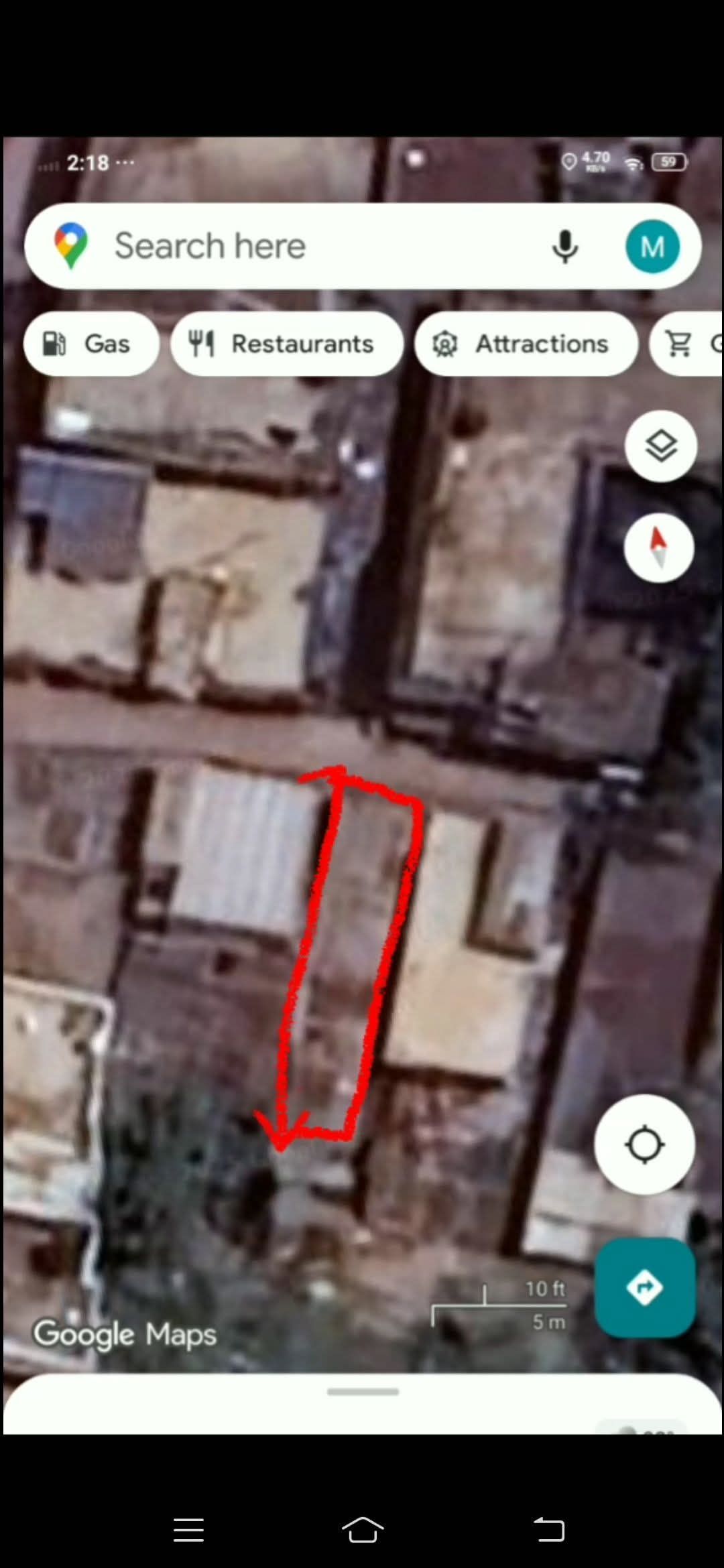Filter the map by Restaurants

[286, 344]
